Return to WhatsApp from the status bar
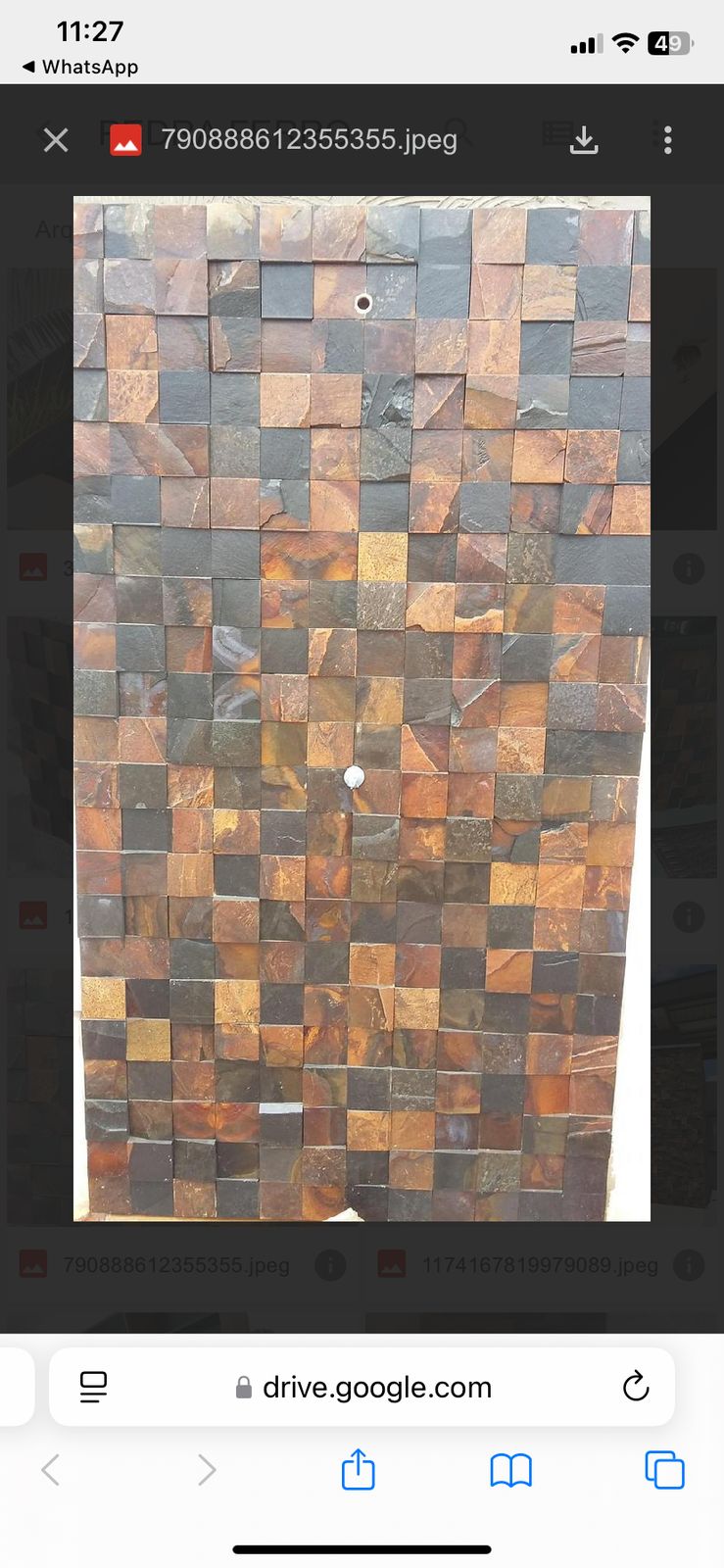The image size is (724, 1568). 80,67
